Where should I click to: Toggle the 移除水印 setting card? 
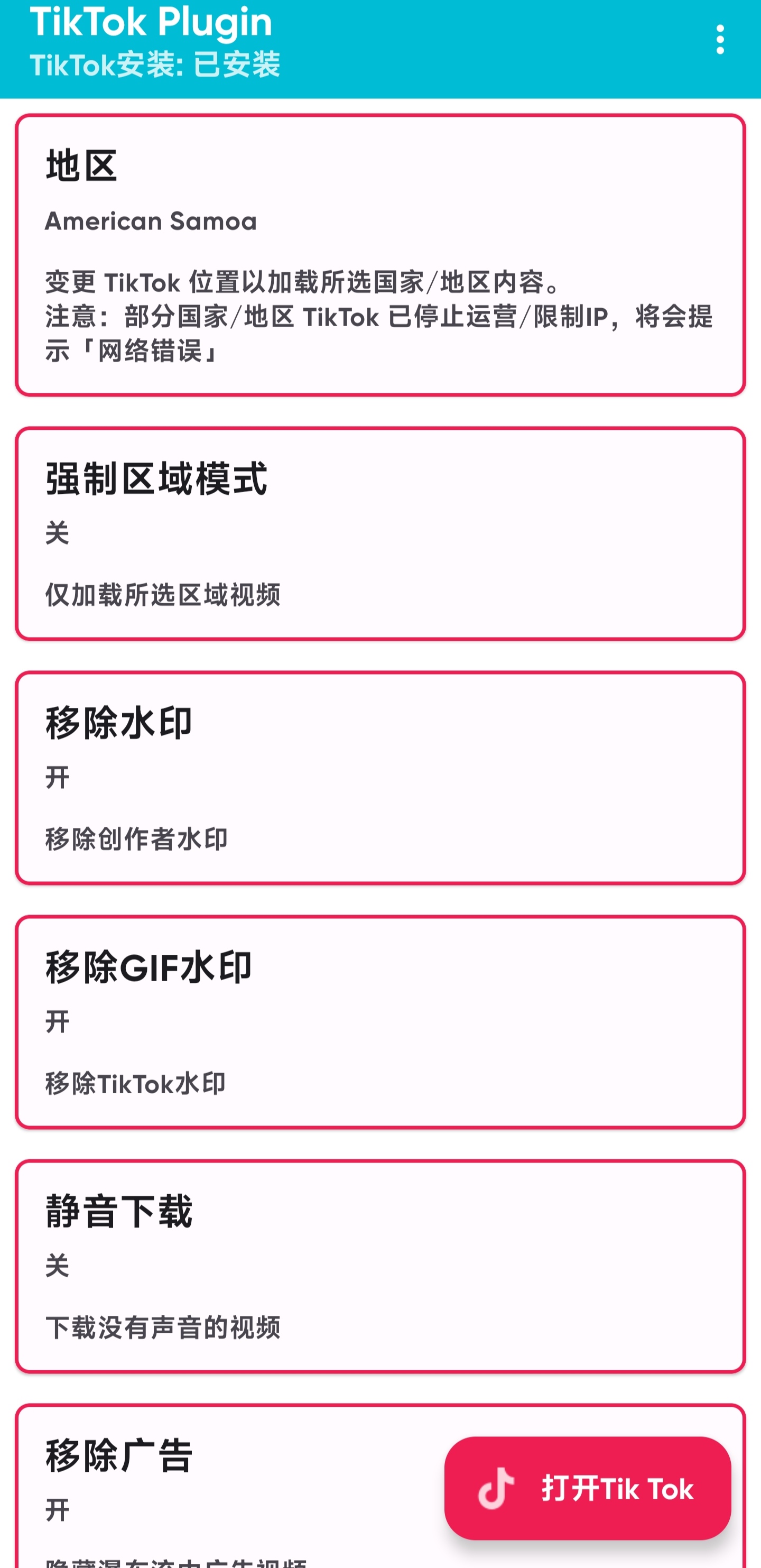click(x=380, y=777)
